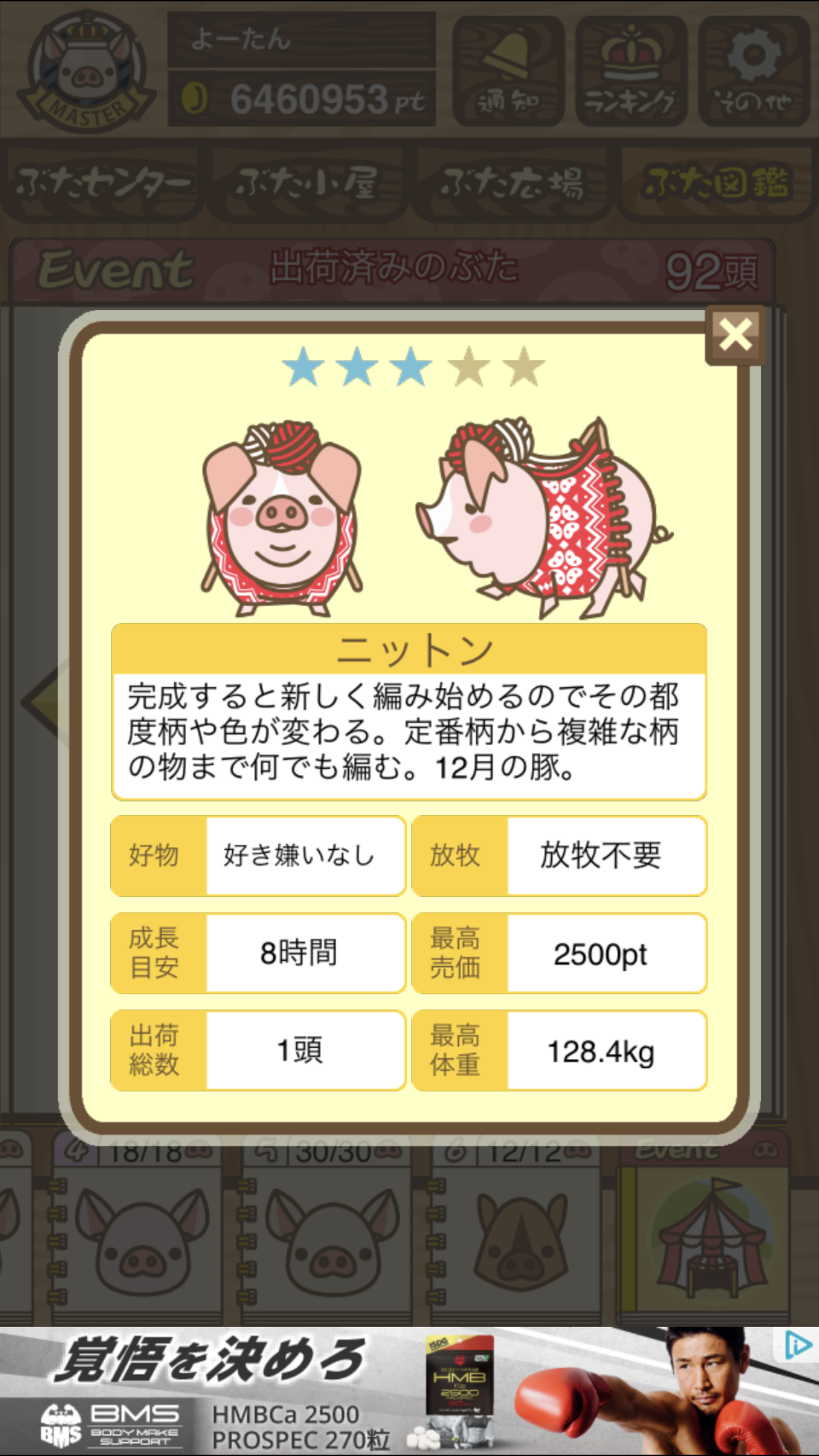This screenshot has height=1456, width=819.
Task: Switch to the ぶた広場 tab
Action: [x=512, y=183]
